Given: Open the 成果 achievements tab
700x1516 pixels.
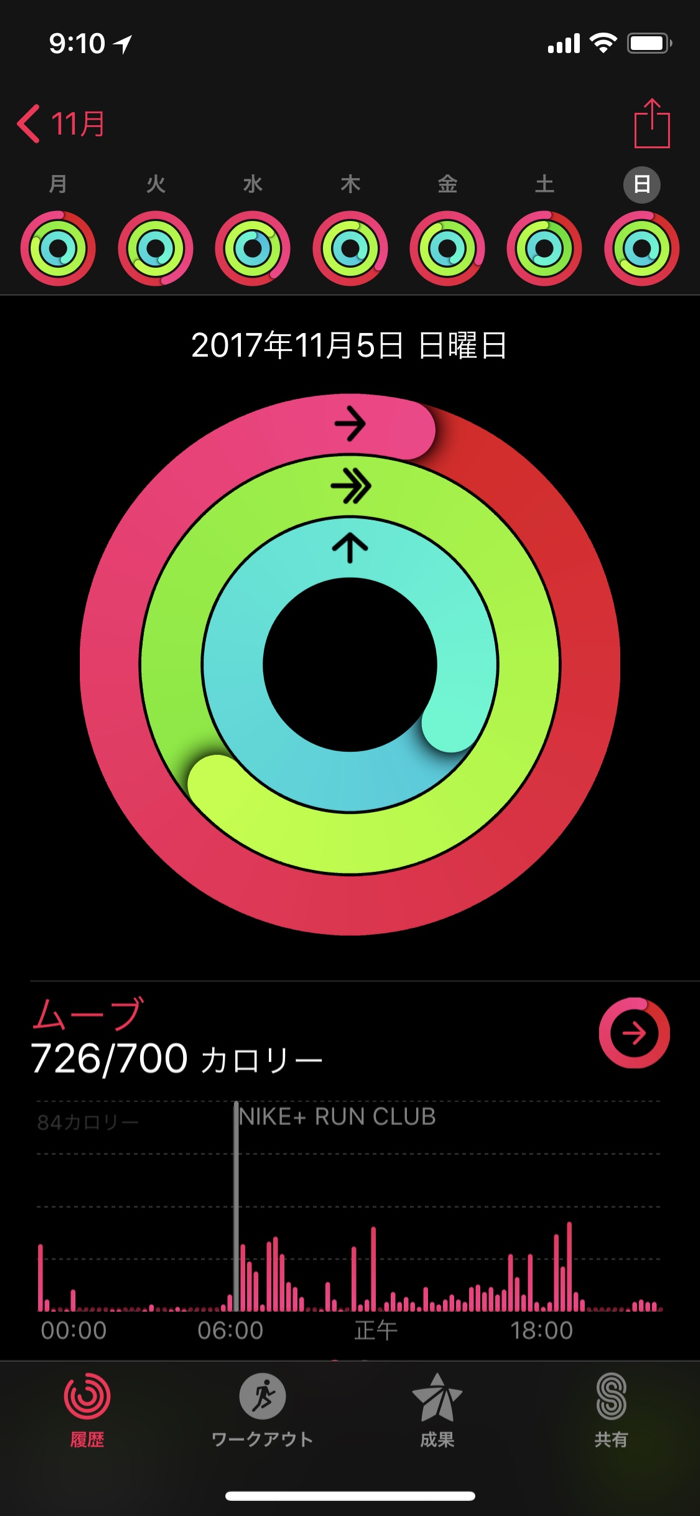Looking at the screenshot, I should click(437, 1410).
